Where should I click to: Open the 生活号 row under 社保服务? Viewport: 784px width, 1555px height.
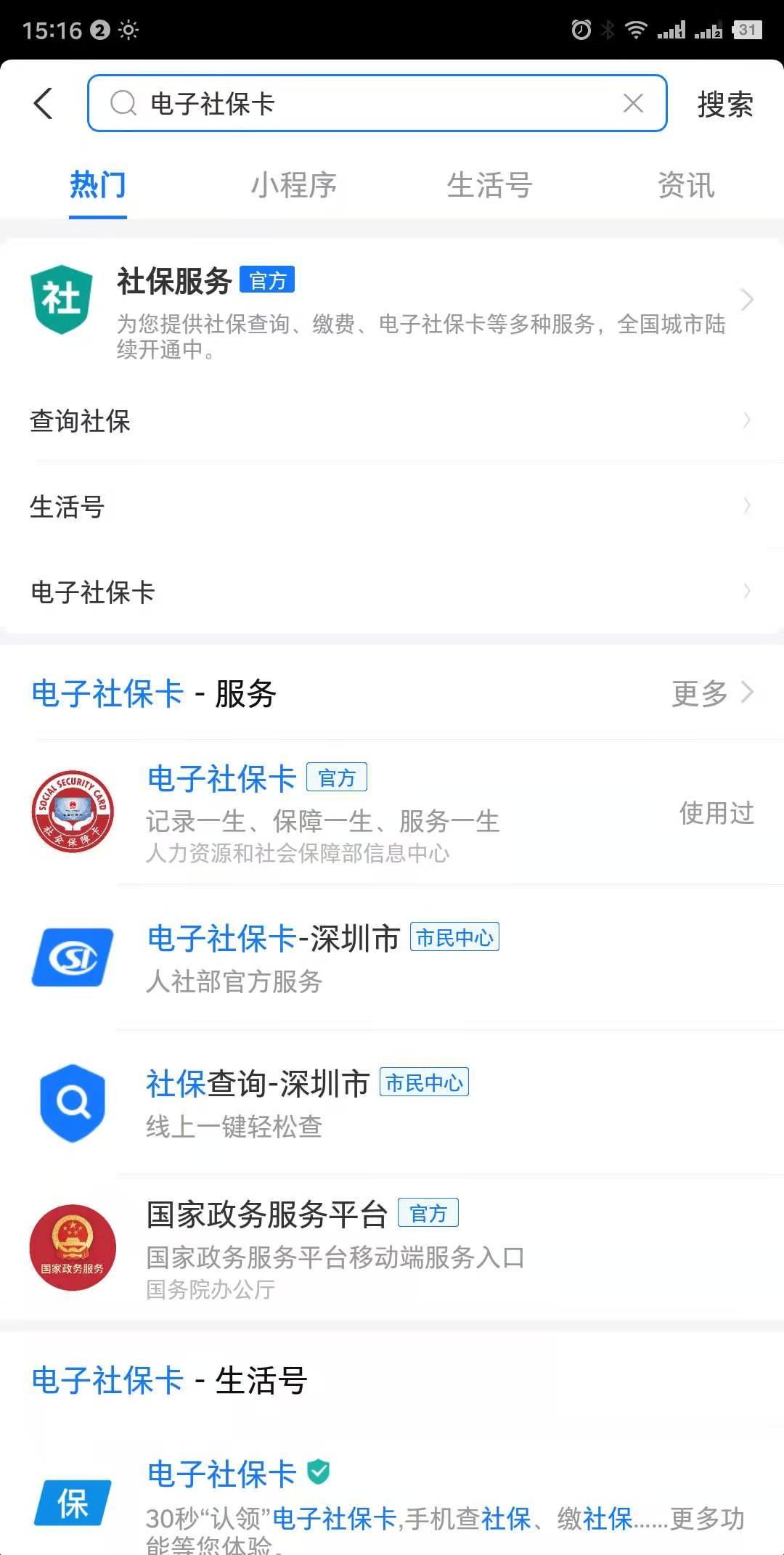coord(392,507)
